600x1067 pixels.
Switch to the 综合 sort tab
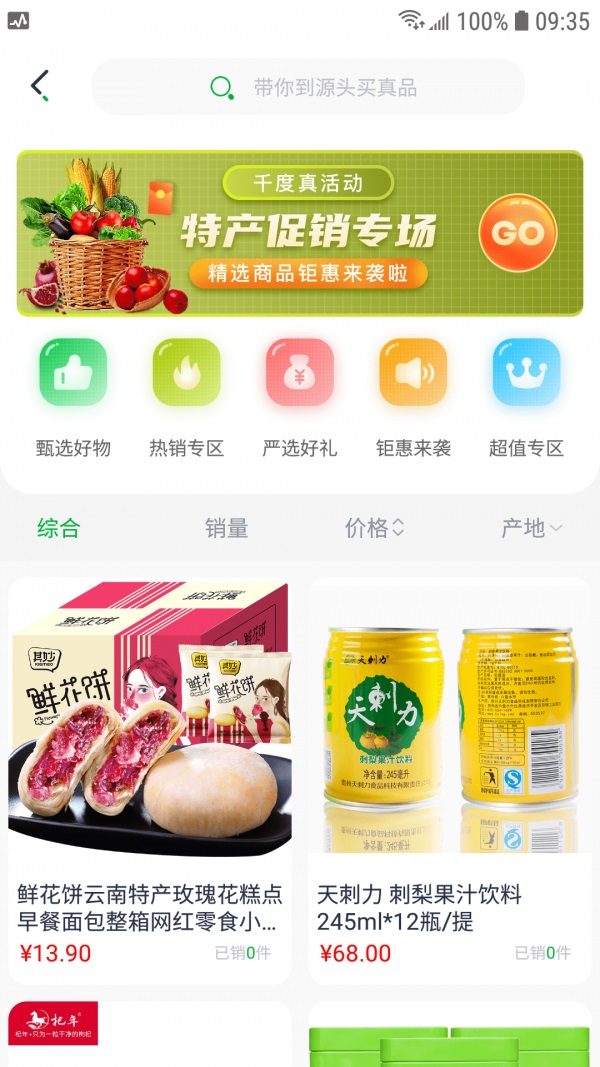click(58, 528)
